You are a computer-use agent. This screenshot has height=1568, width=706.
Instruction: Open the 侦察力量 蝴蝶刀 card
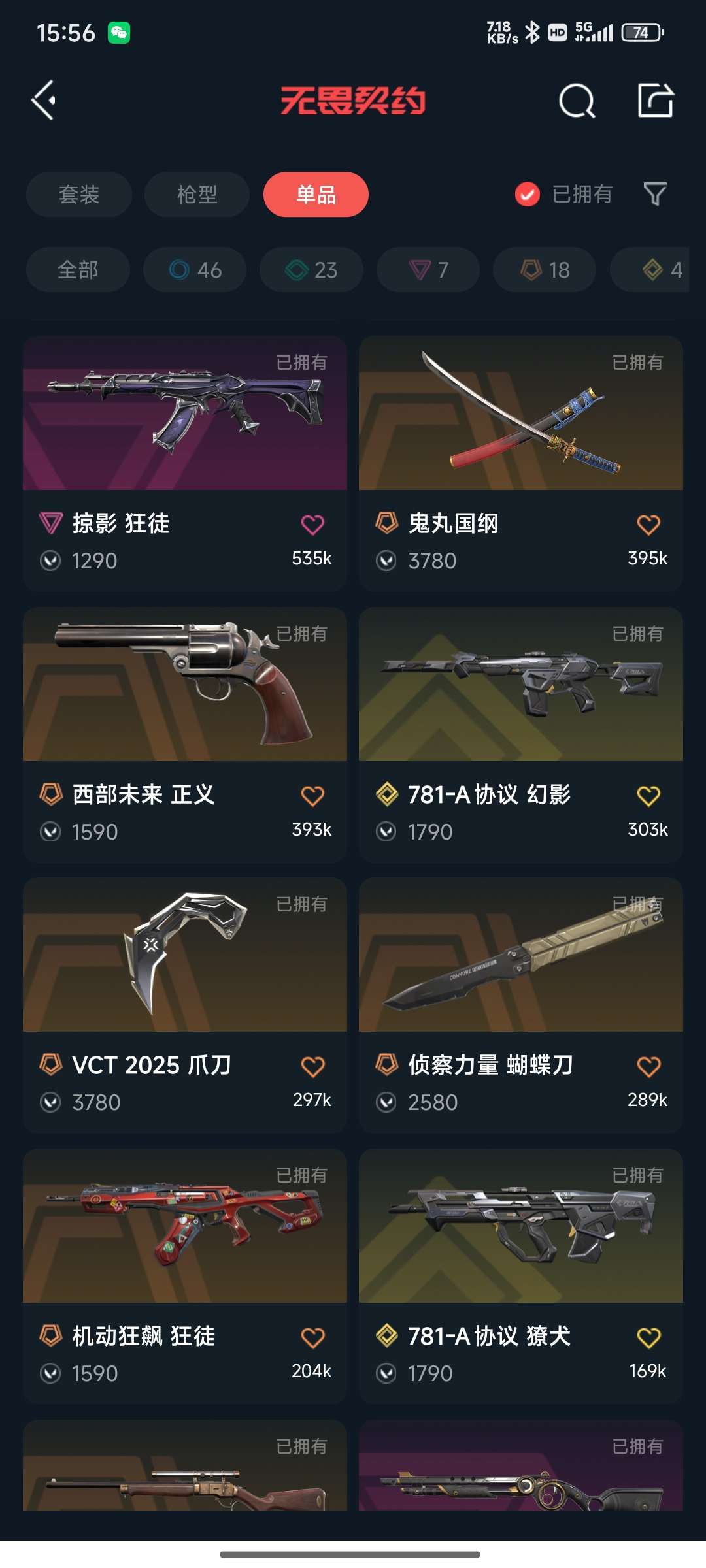pyautogui.click(x=521, y=1005)
